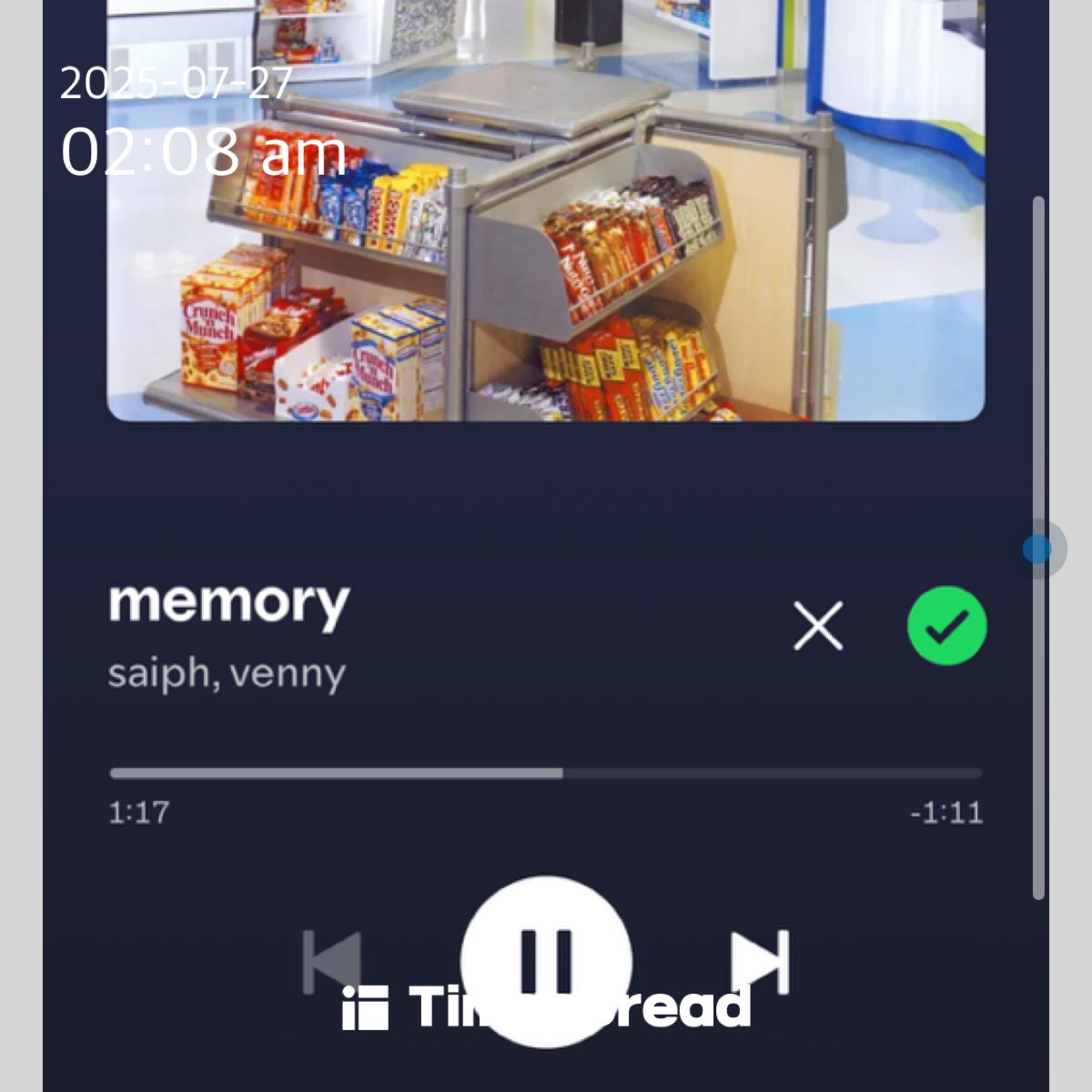Skip to the next track
Screen dimensions: 1092x1092
pyautogui.click(x=761, y=961)
